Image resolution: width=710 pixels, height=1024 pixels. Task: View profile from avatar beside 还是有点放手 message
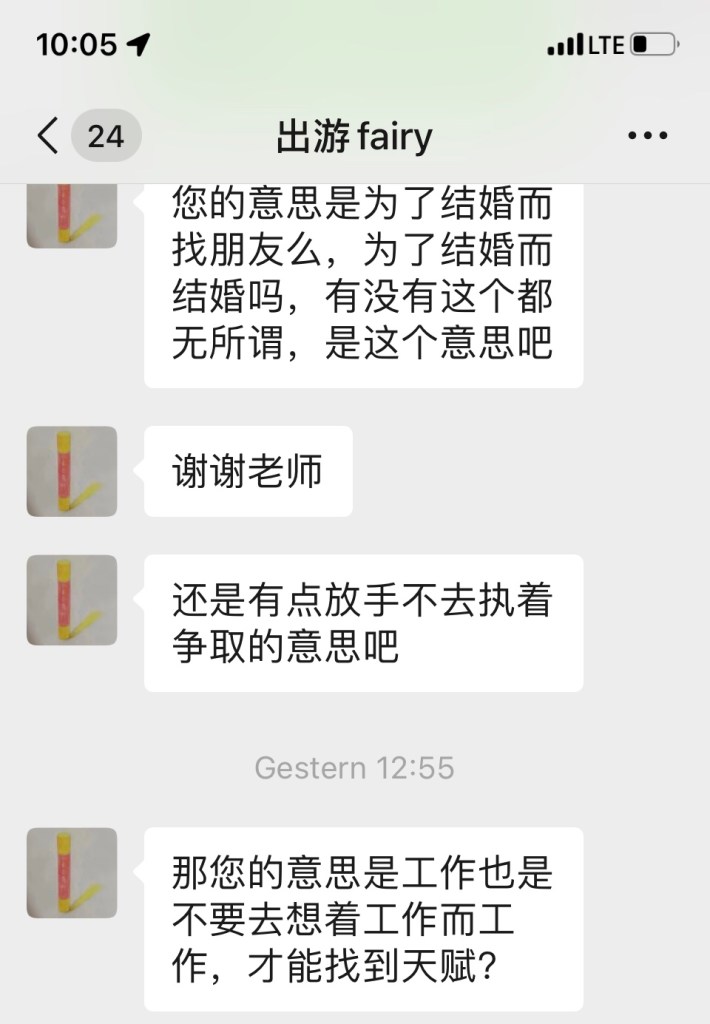point(71,600)
